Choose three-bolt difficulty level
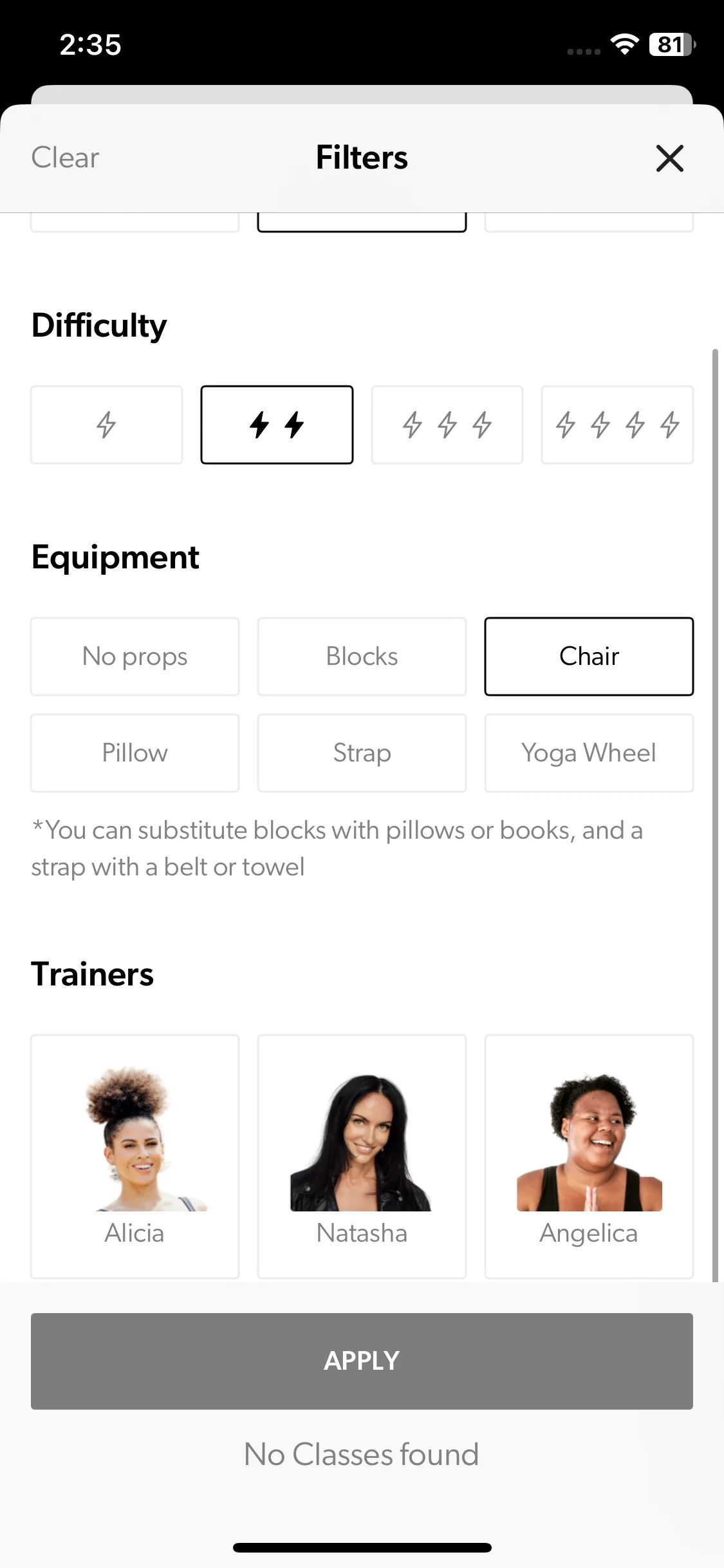The width and height of the screenshot is (724, 1568). (447, 425)
